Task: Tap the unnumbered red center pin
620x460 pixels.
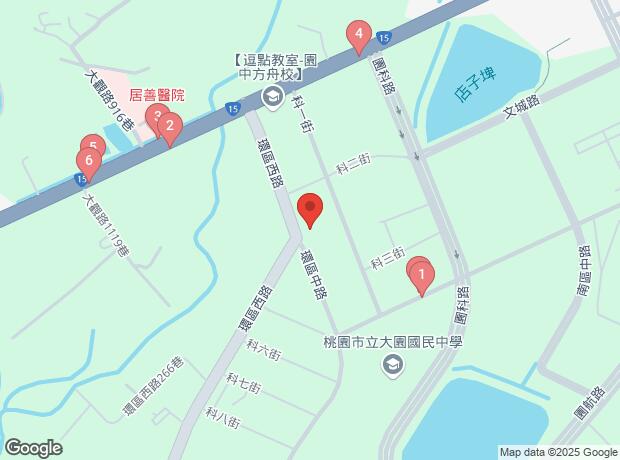Action: tap(310, 210)
